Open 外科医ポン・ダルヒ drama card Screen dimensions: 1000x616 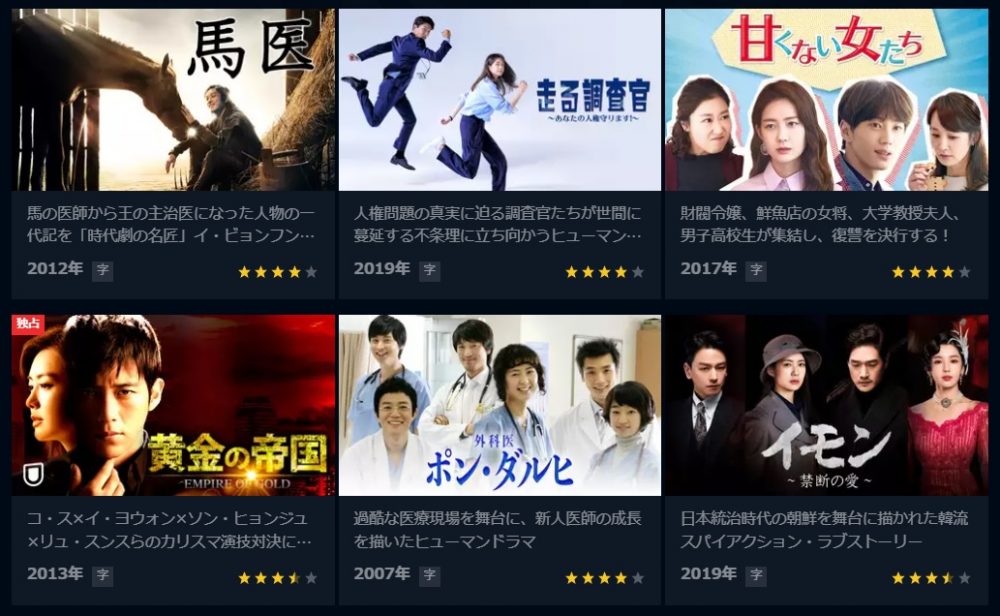point(499,405)
